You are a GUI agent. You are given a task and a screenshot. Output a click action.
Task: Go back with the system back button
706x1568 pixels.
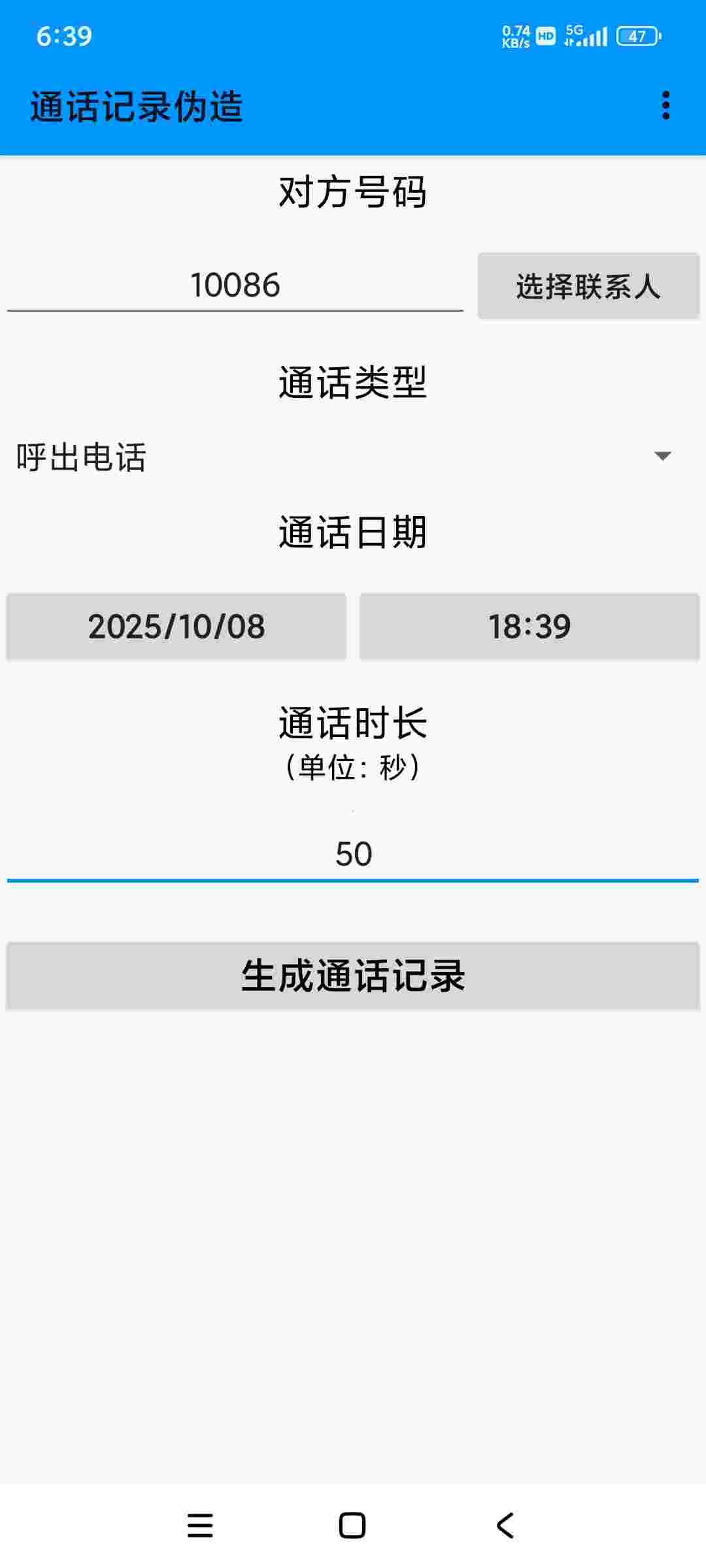[x=505, y=1526]
